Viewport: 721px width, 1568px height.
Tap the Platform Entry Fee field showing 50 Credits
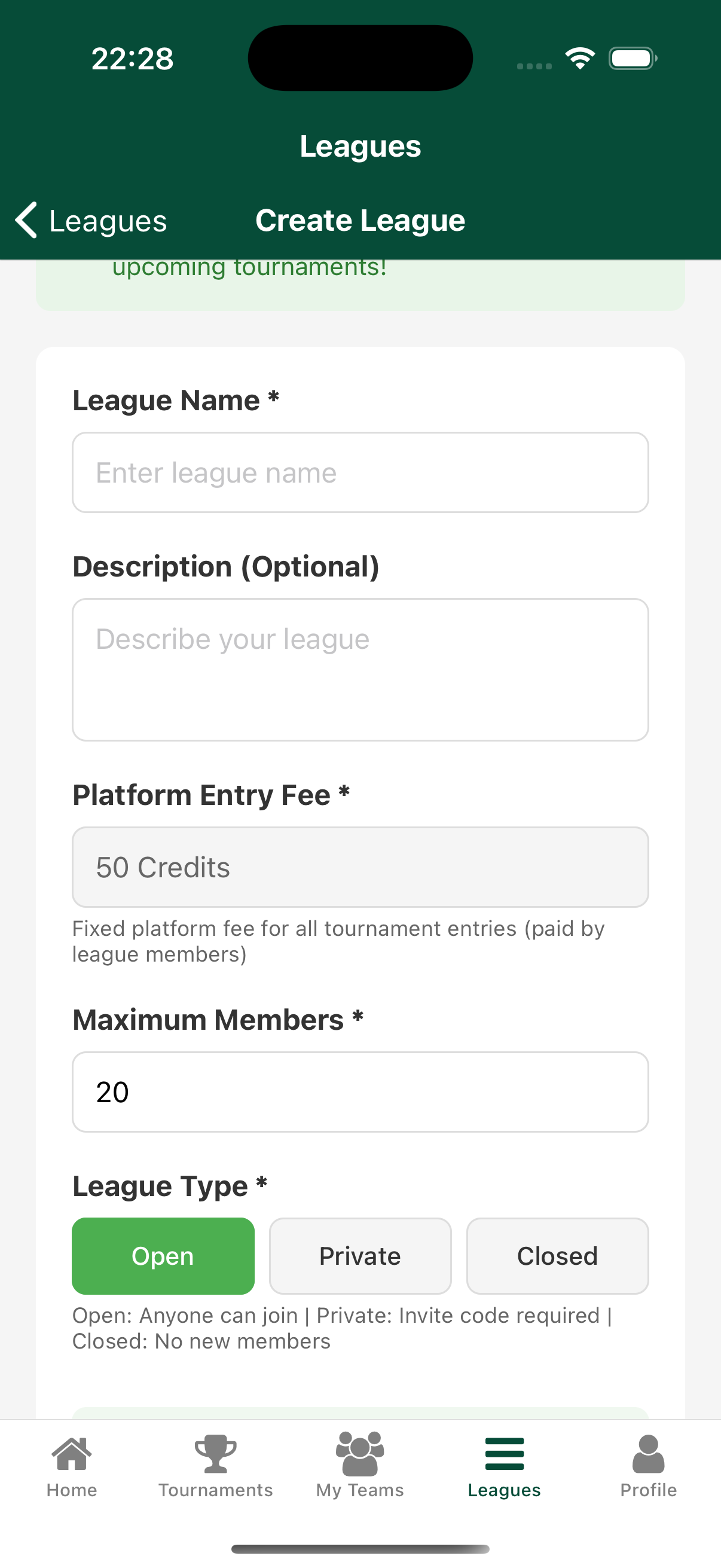[x=360, y=867]
